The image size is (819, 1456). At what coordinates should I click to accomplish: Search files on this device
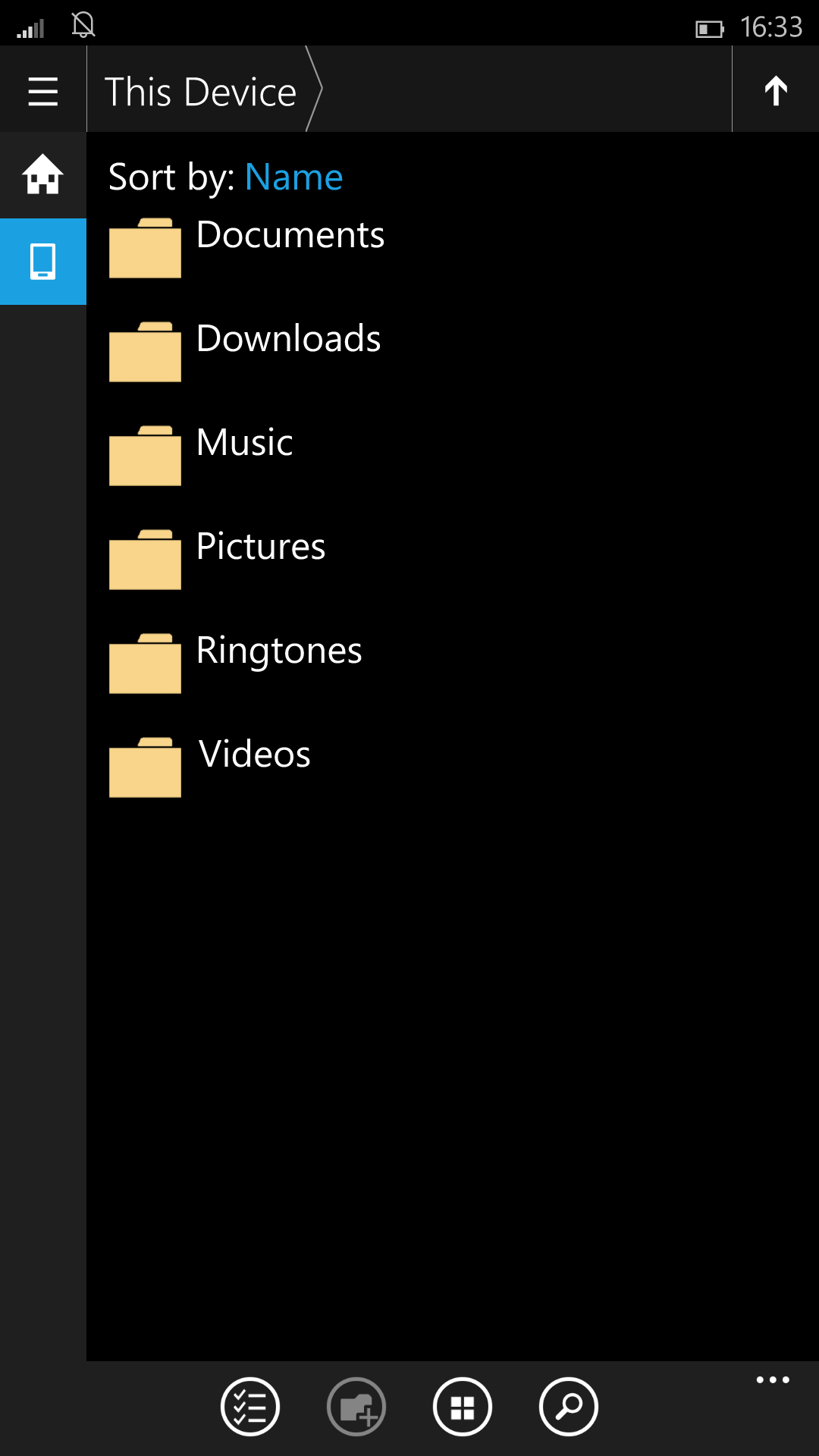click(x=569, y=1407)
